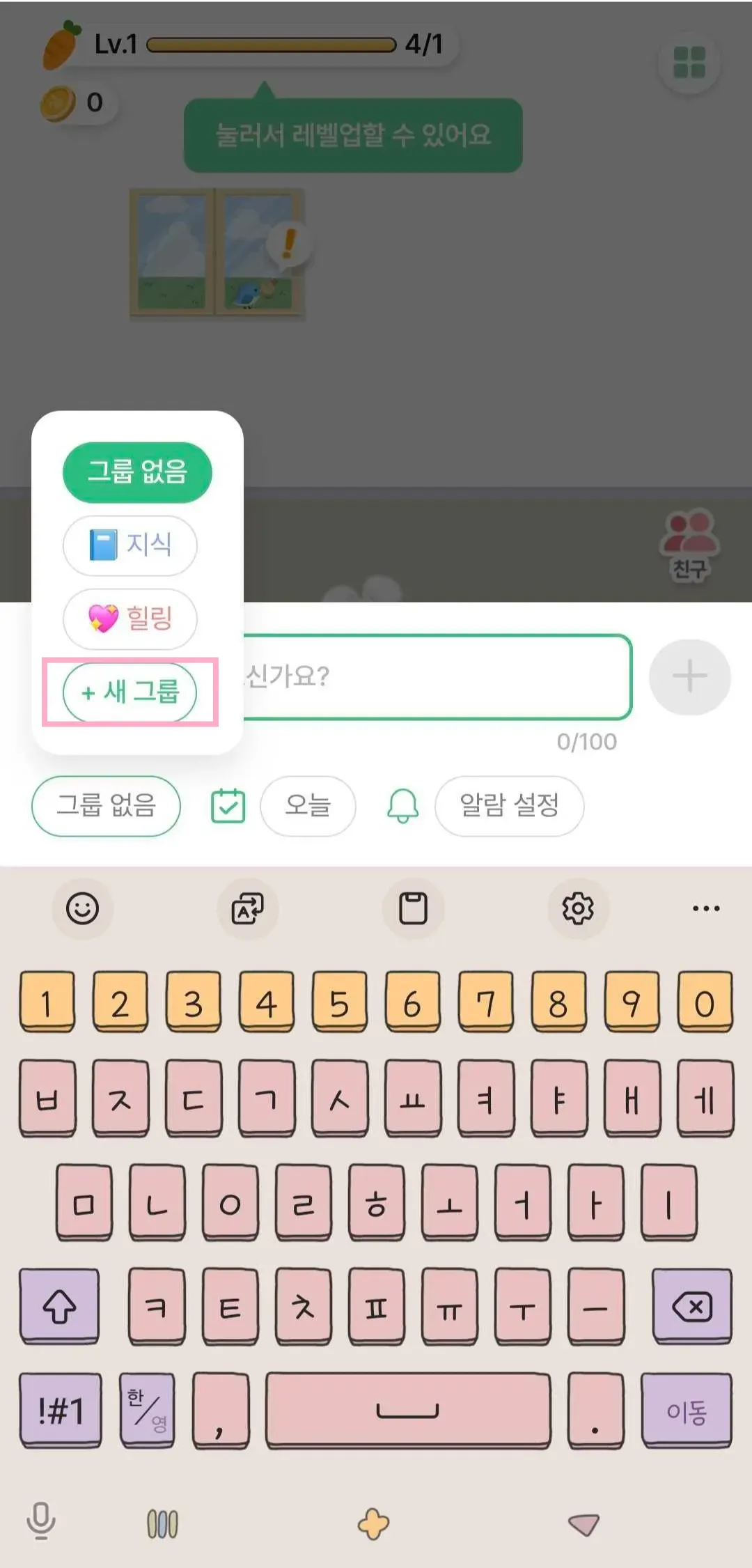This screenshot has width=752, height=1568.
Task: Open the '오늘' date chip
Action: point(308,806)
